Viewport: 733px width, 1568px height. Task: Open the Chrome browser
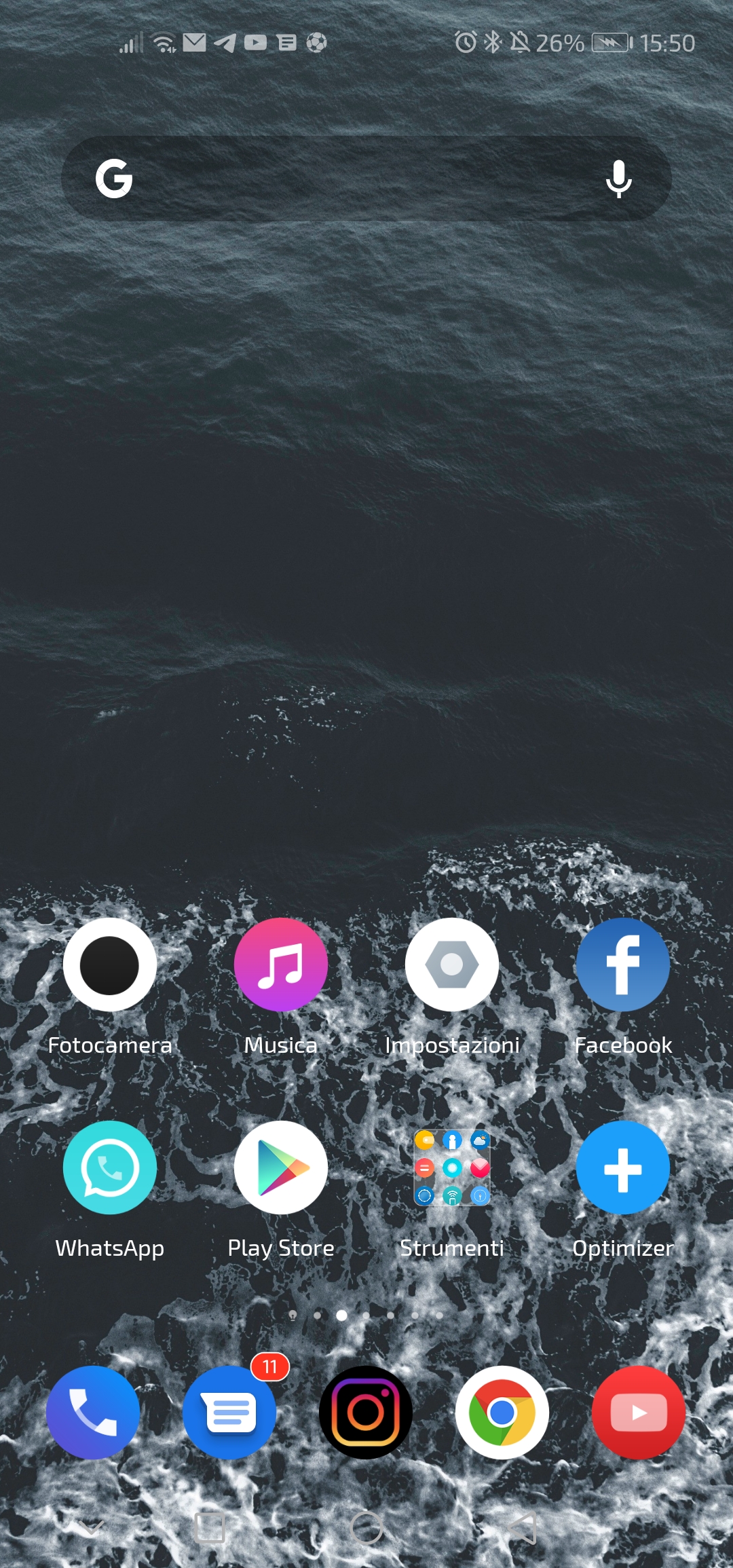point(502,1413)
